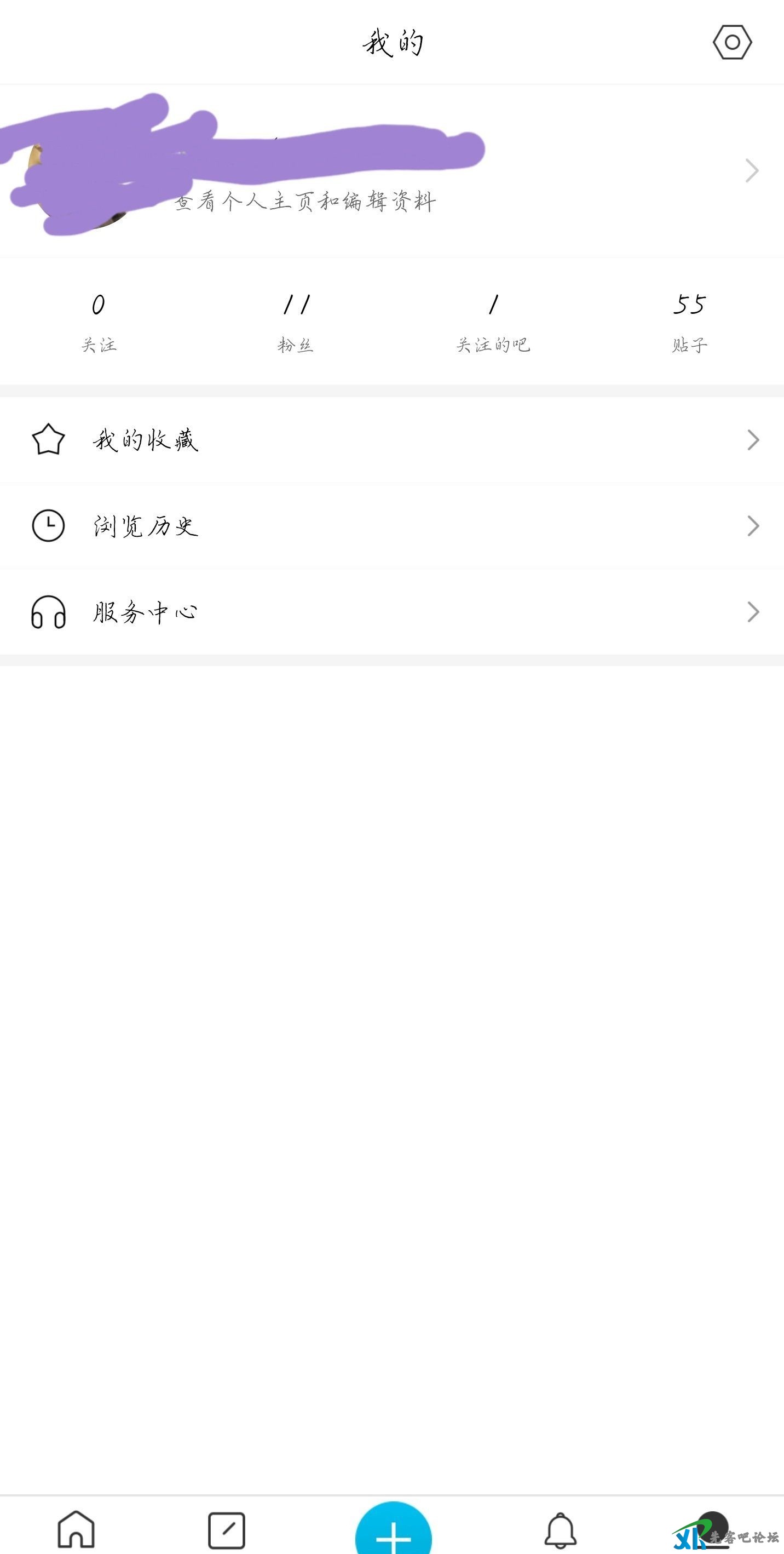Open the notifications bell tab

(x=560, y=1530)
